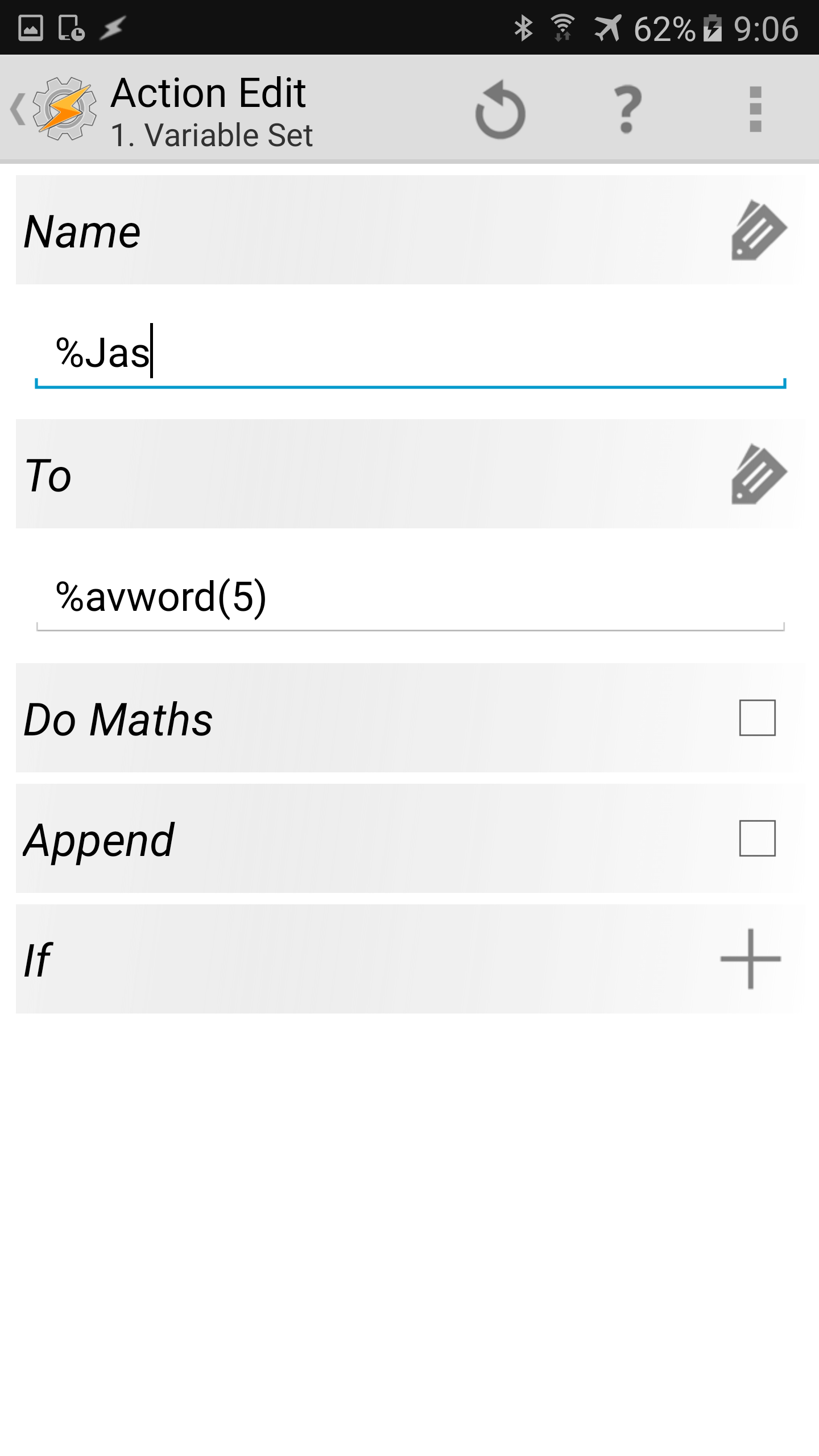The image size is (819, 1456).
Task: Open the overflow menu
Action: tap(755, 110)
